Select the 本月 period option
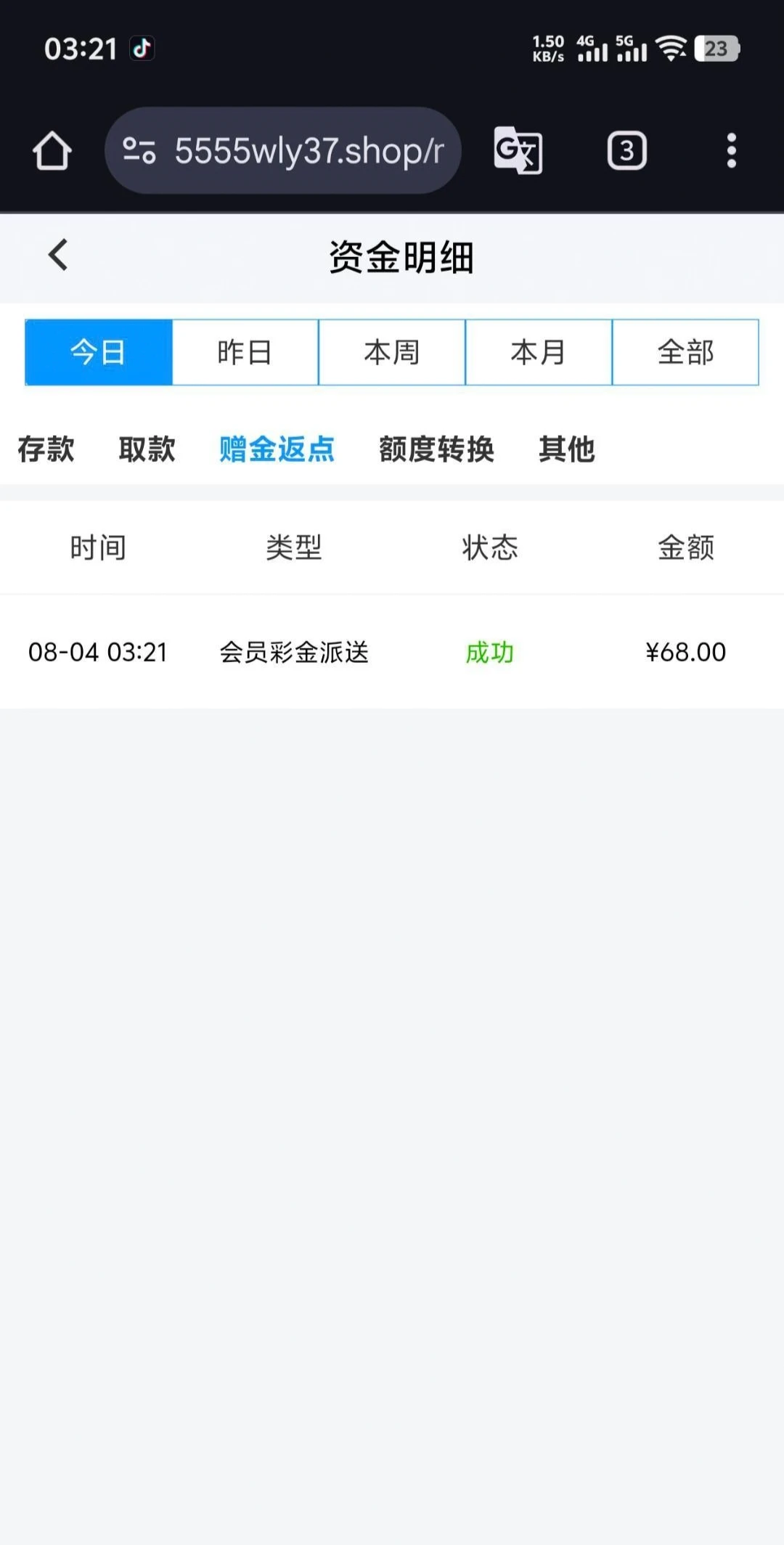Screen dimensions: 784x1545 [x=538, y=352]
